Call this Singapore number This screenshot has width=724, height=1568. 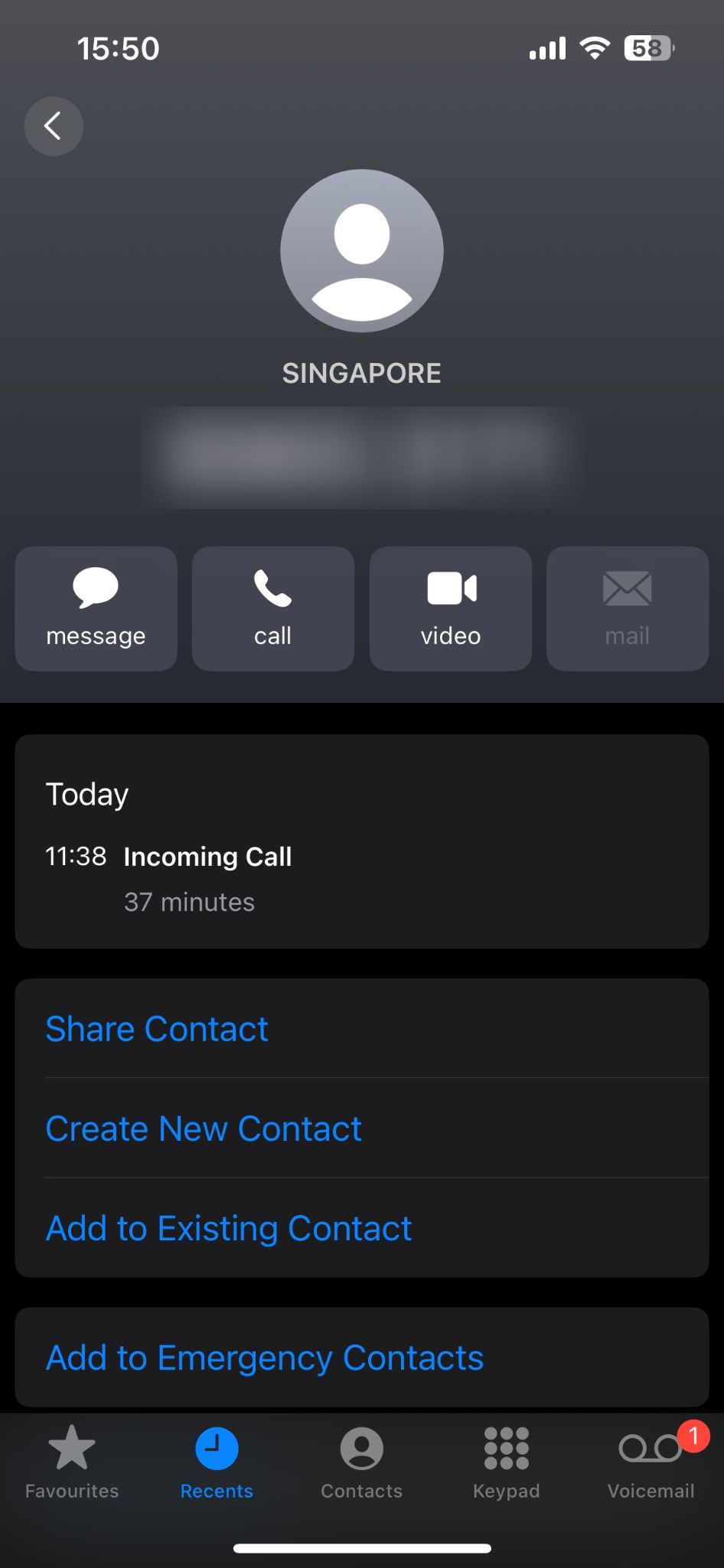tap(272, 609)
